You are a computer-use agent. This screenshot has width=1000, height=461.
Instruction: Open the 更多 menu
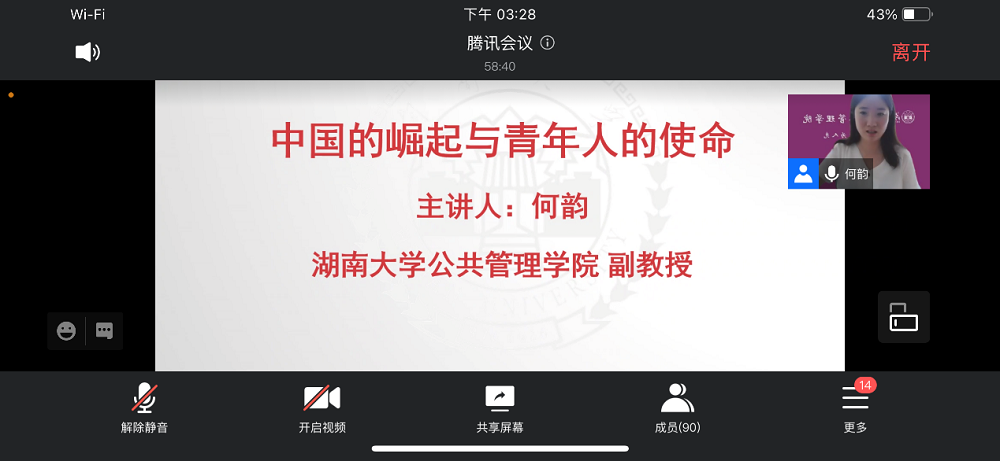[855, 407]
